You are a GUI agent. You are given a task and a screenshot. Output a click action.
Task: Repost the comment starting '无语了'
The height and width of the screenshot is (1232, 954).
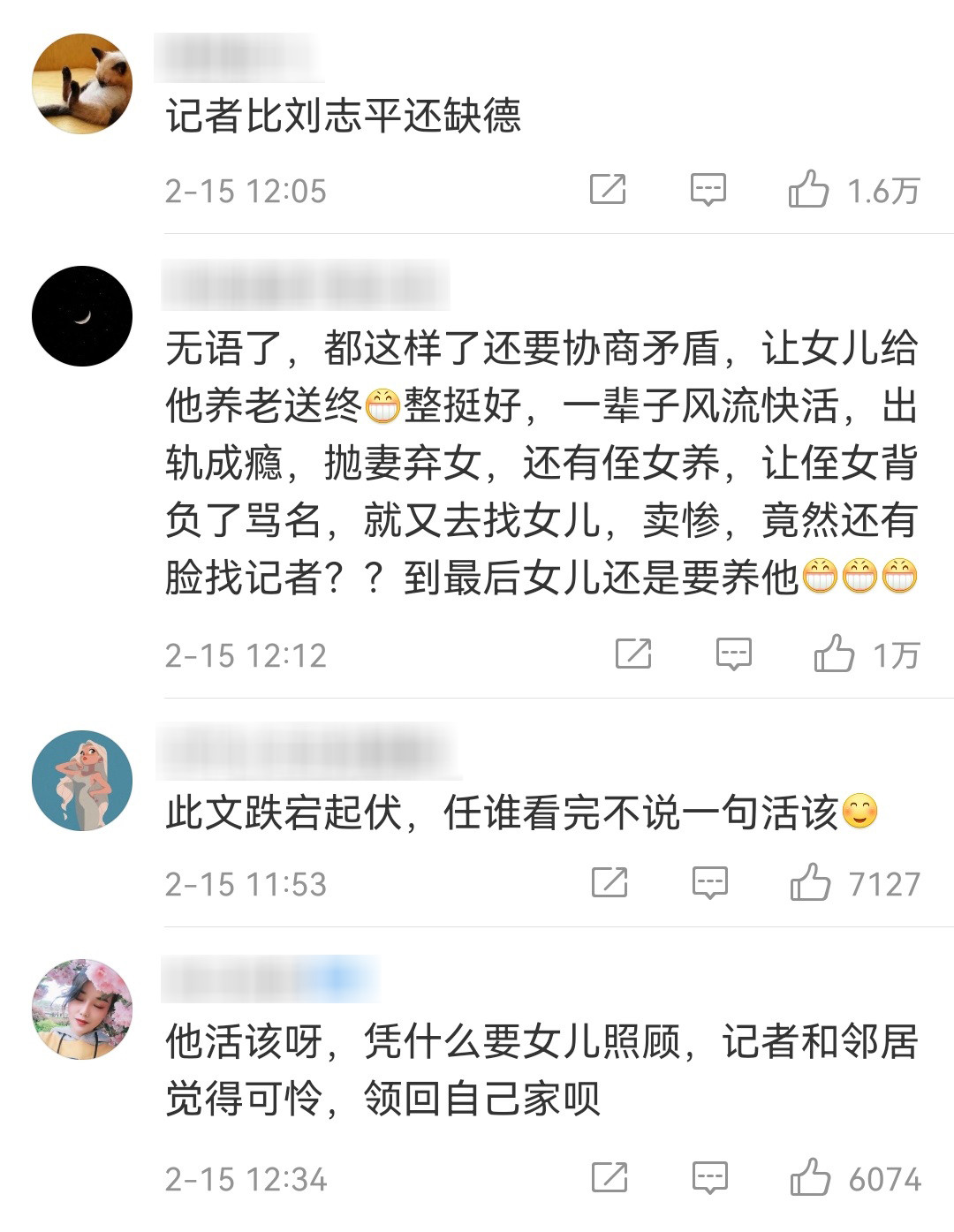pos(633,654)
